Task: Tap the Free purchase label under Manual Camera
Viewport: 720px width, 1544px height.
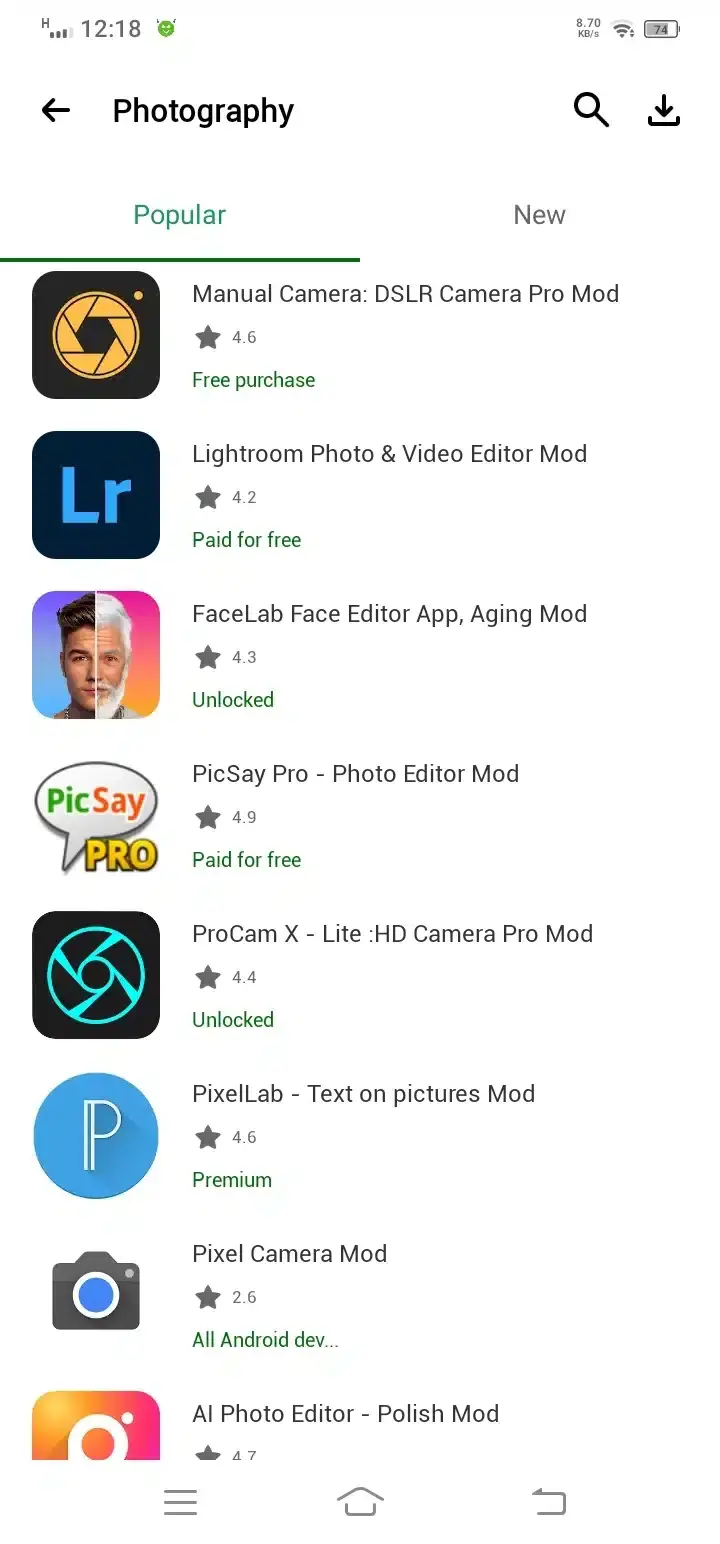Action: tap(254, 380)
